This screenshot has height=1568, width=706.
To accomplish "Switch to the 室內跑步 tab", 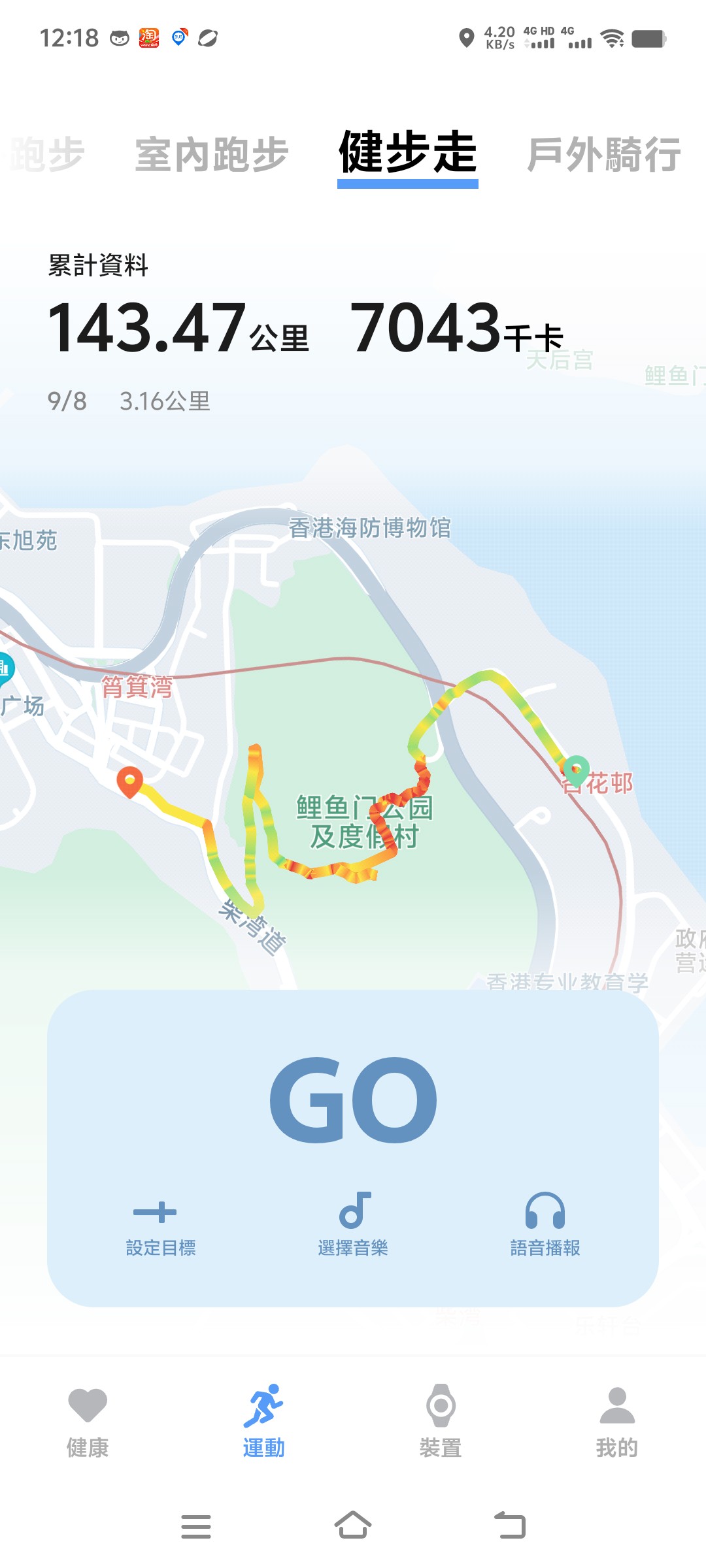I will tap(212, 155).
